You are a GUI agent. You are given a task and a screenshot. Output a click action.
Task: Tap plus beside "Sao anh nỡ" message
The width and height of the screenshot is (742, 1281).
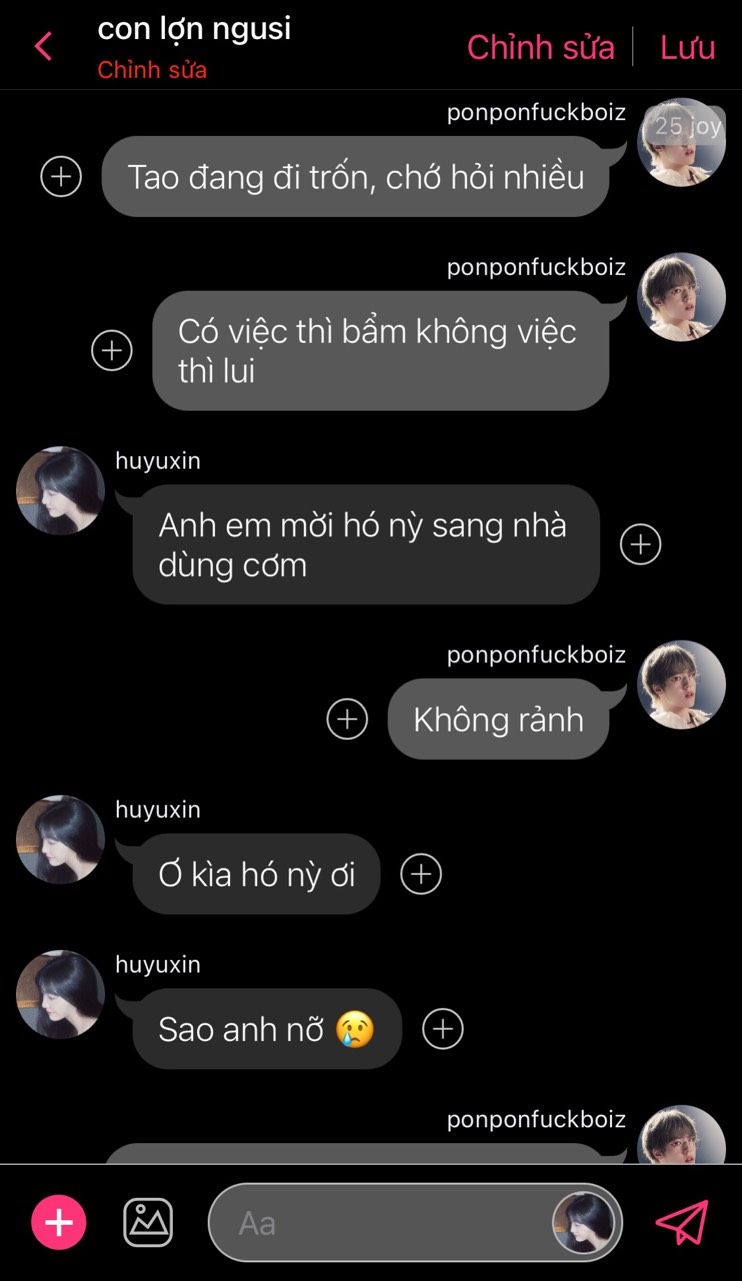tap(443, 1029)
